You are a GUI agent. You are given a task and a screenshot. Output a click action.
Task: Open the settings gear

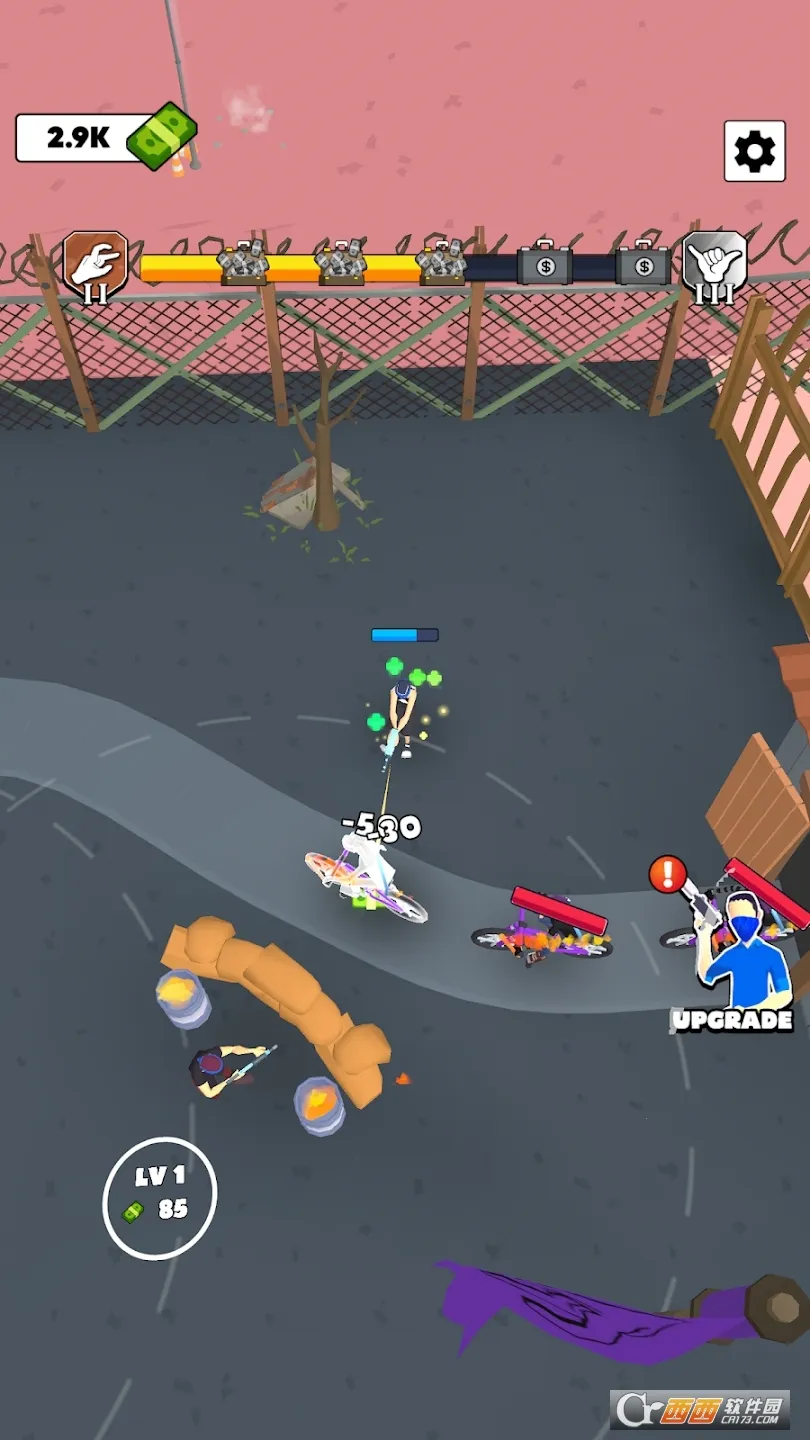tap(754, 151)
